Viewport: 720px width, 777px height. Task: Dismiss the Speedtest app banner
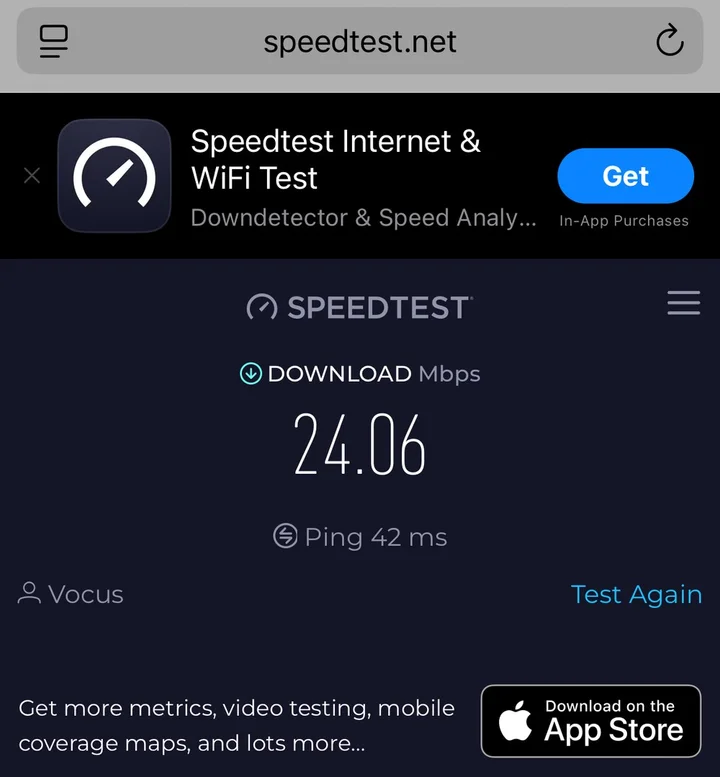[x=32, y=176]
